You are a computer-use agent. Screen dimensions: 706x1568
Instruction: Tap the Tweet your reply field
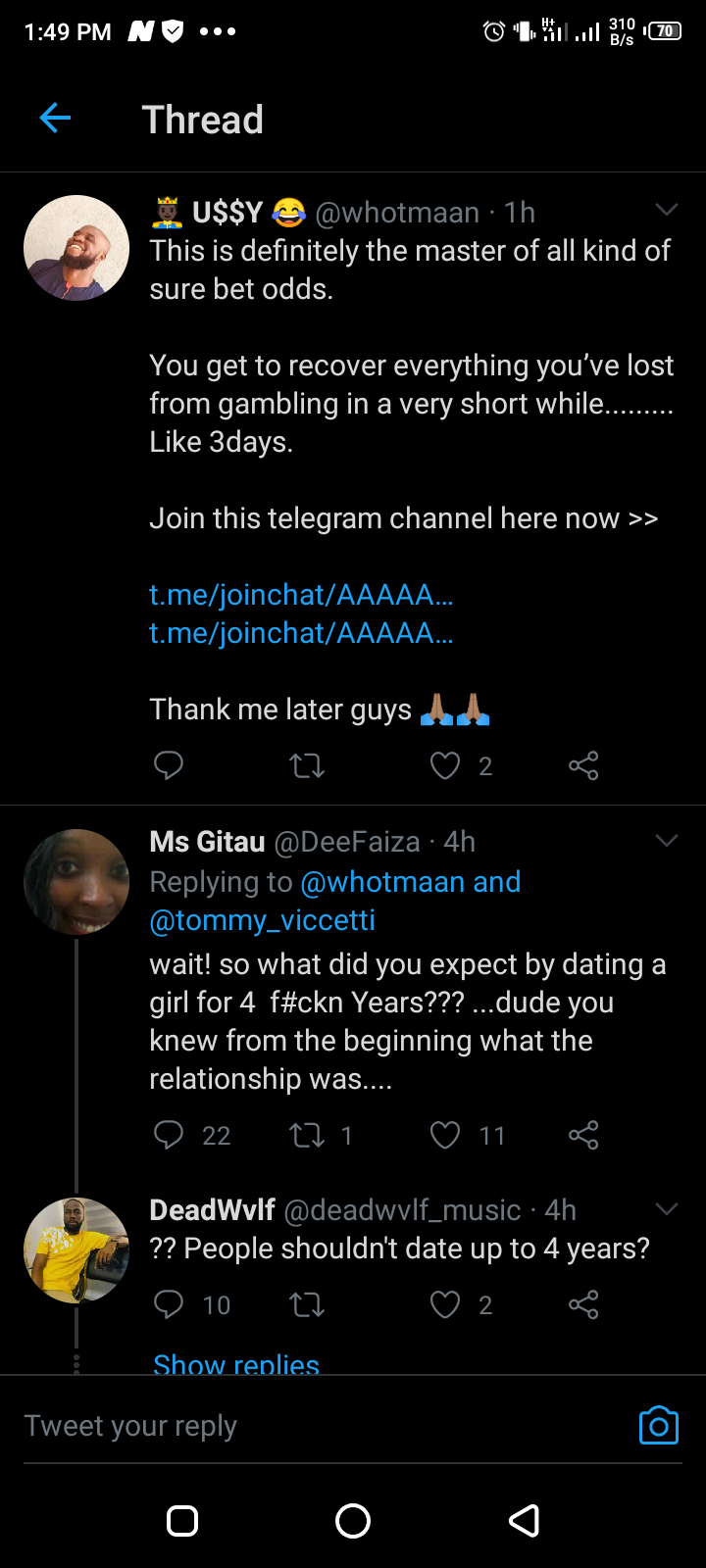click(x=294, y=1426)
